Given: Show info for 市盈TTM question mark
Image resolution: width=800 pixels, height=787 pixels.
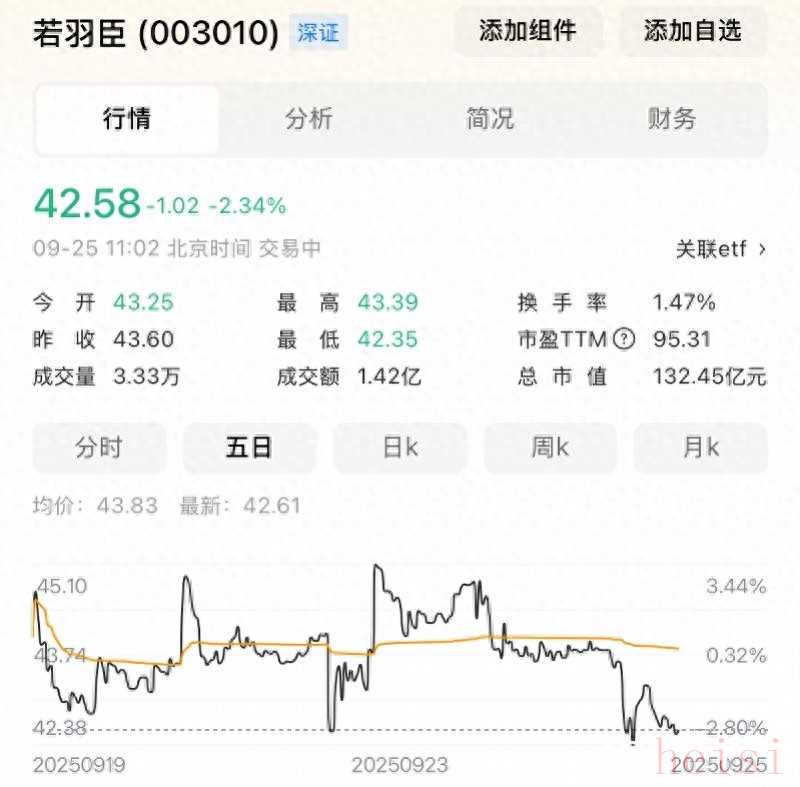Looking at the screenshot, I should (x=623, y=339).
